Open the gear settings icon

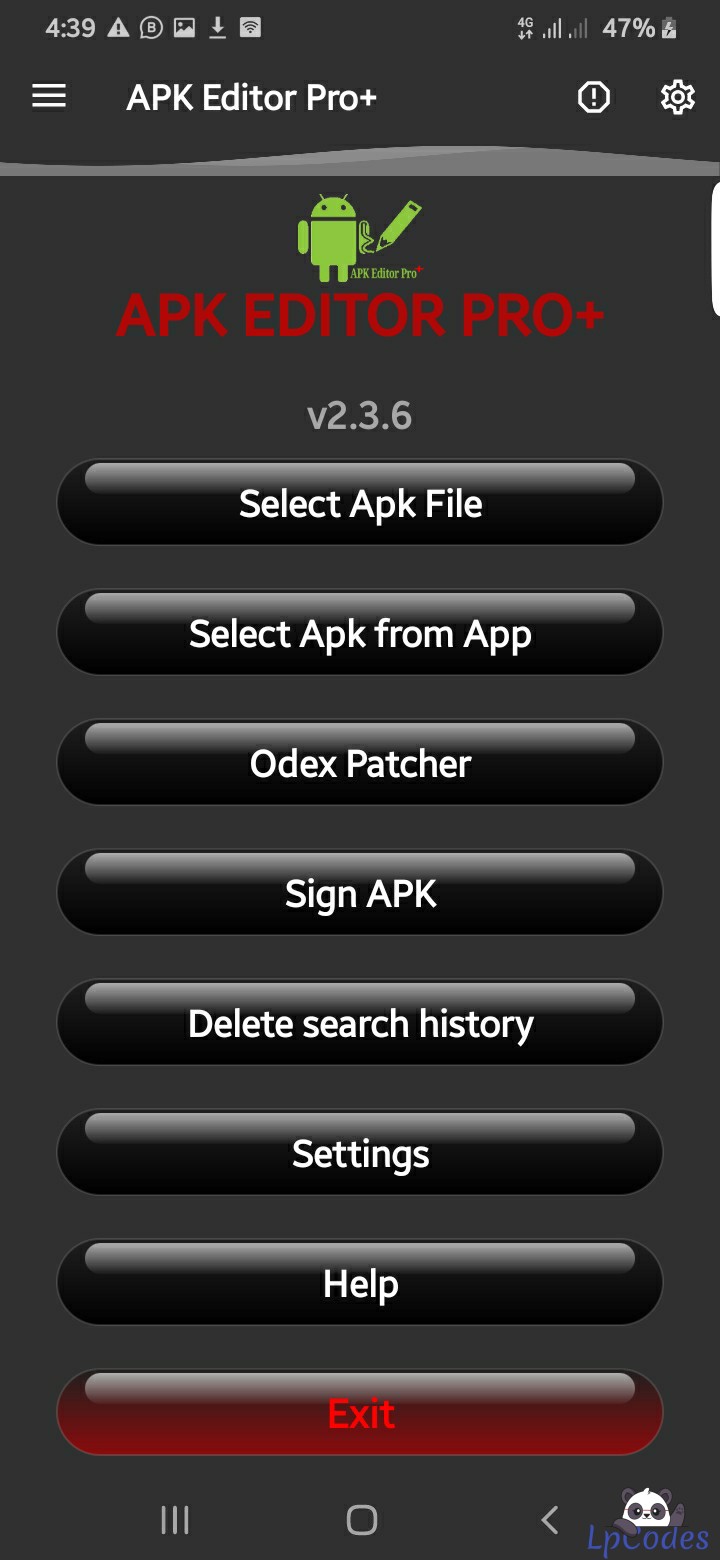(x=677, y=97)
